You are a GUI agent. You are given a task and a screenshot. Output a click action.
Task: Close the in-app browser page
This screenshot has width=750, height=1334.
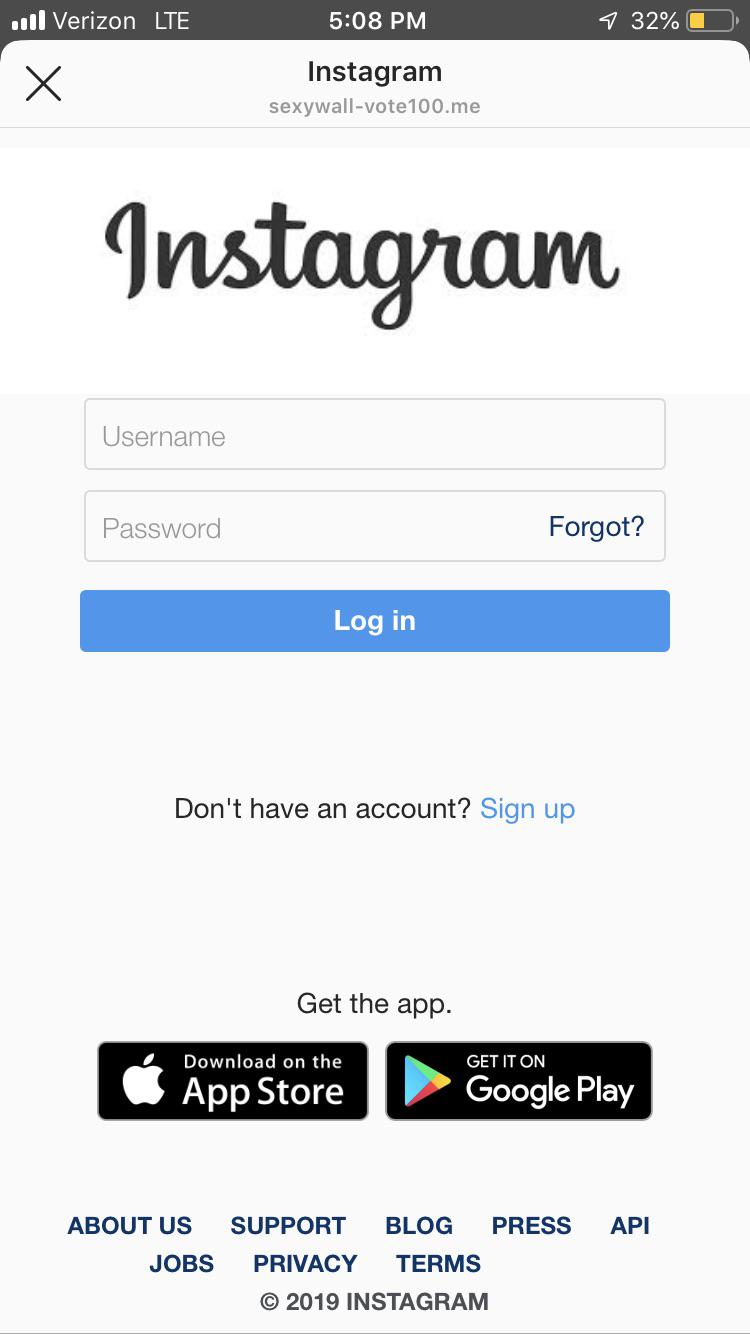tap(43, 84)
